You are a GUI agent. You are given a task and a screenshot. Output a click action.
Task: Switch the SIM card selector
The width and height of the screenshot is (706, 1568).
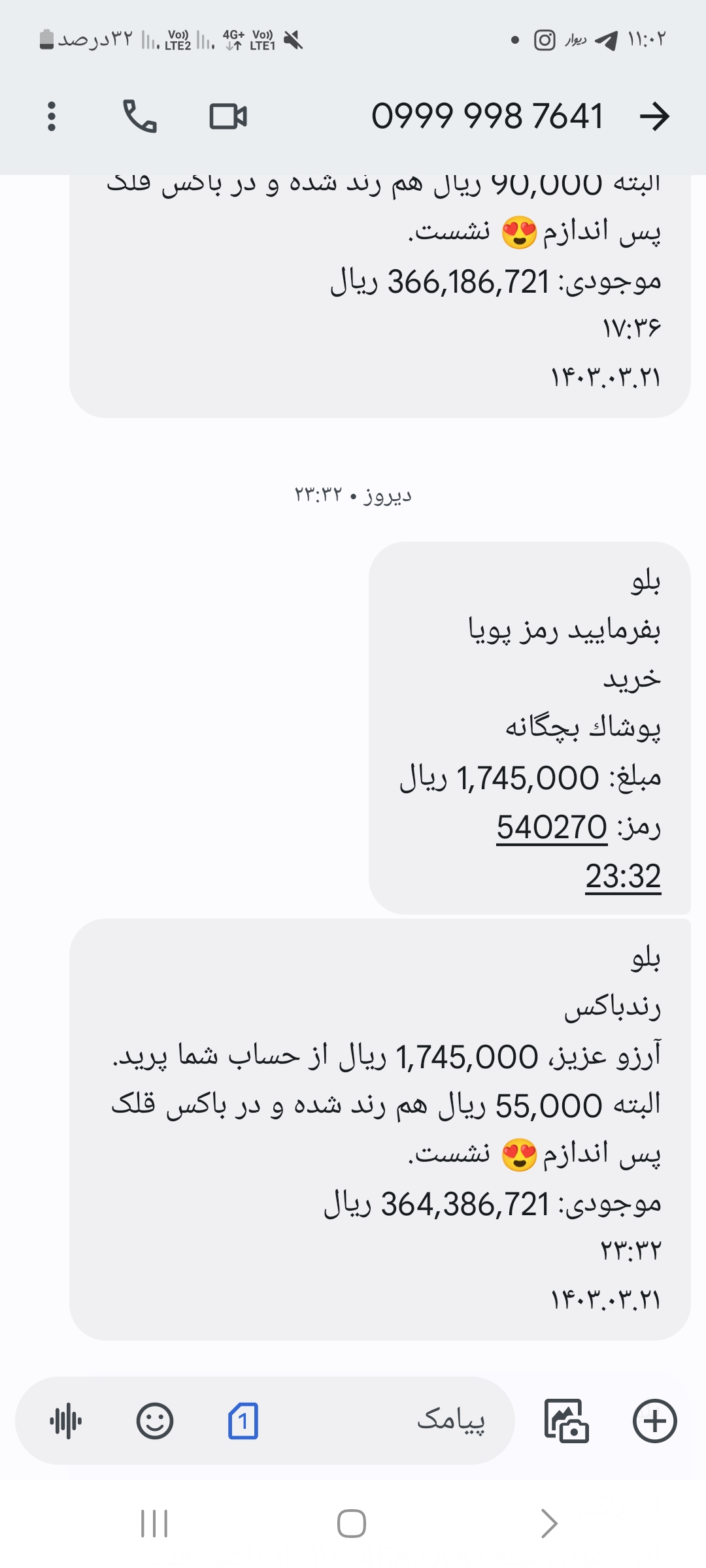(x=243, y=1421)
